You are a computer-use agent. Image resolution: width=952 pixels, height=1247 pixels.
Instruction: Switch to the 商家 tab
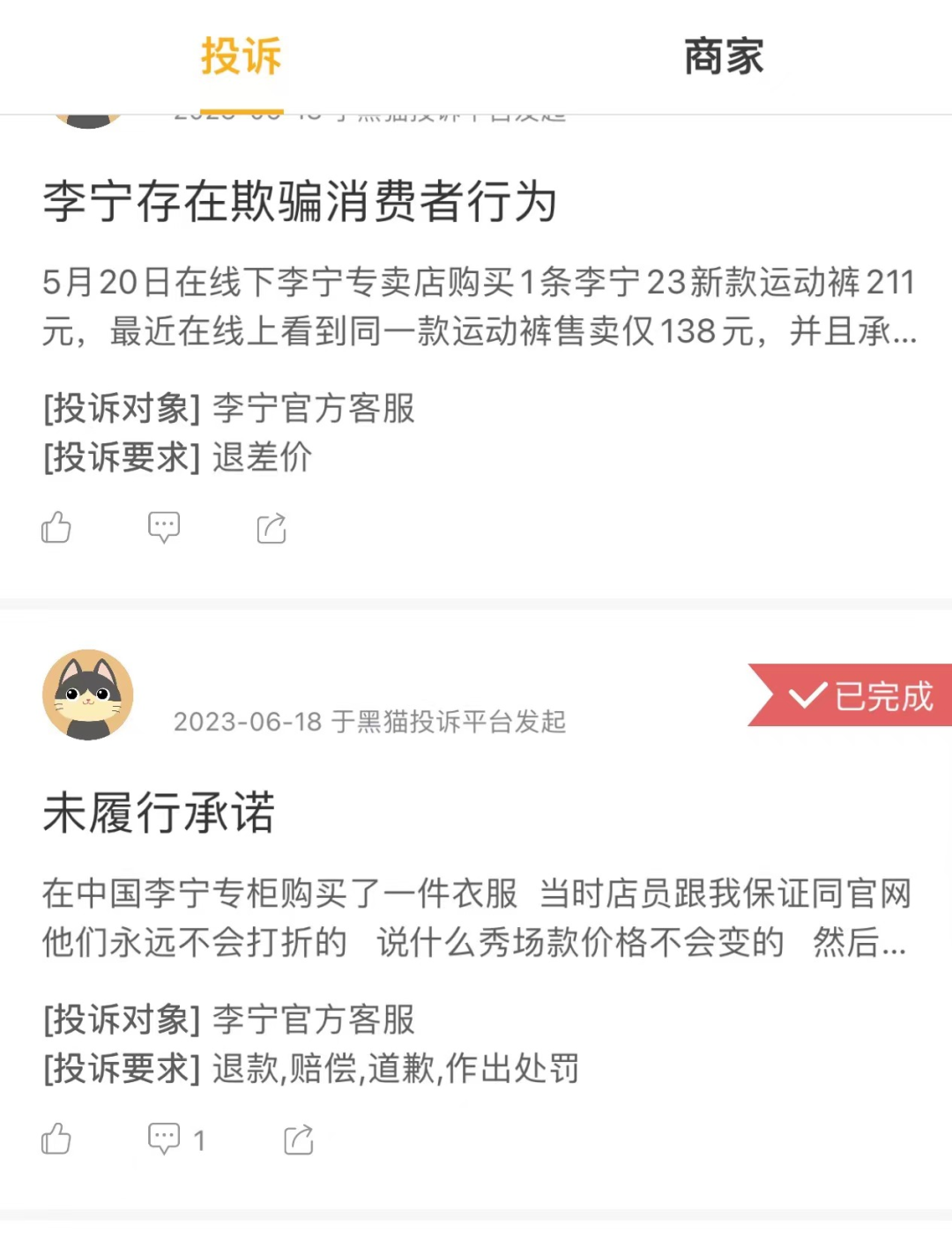coord(723,56)
